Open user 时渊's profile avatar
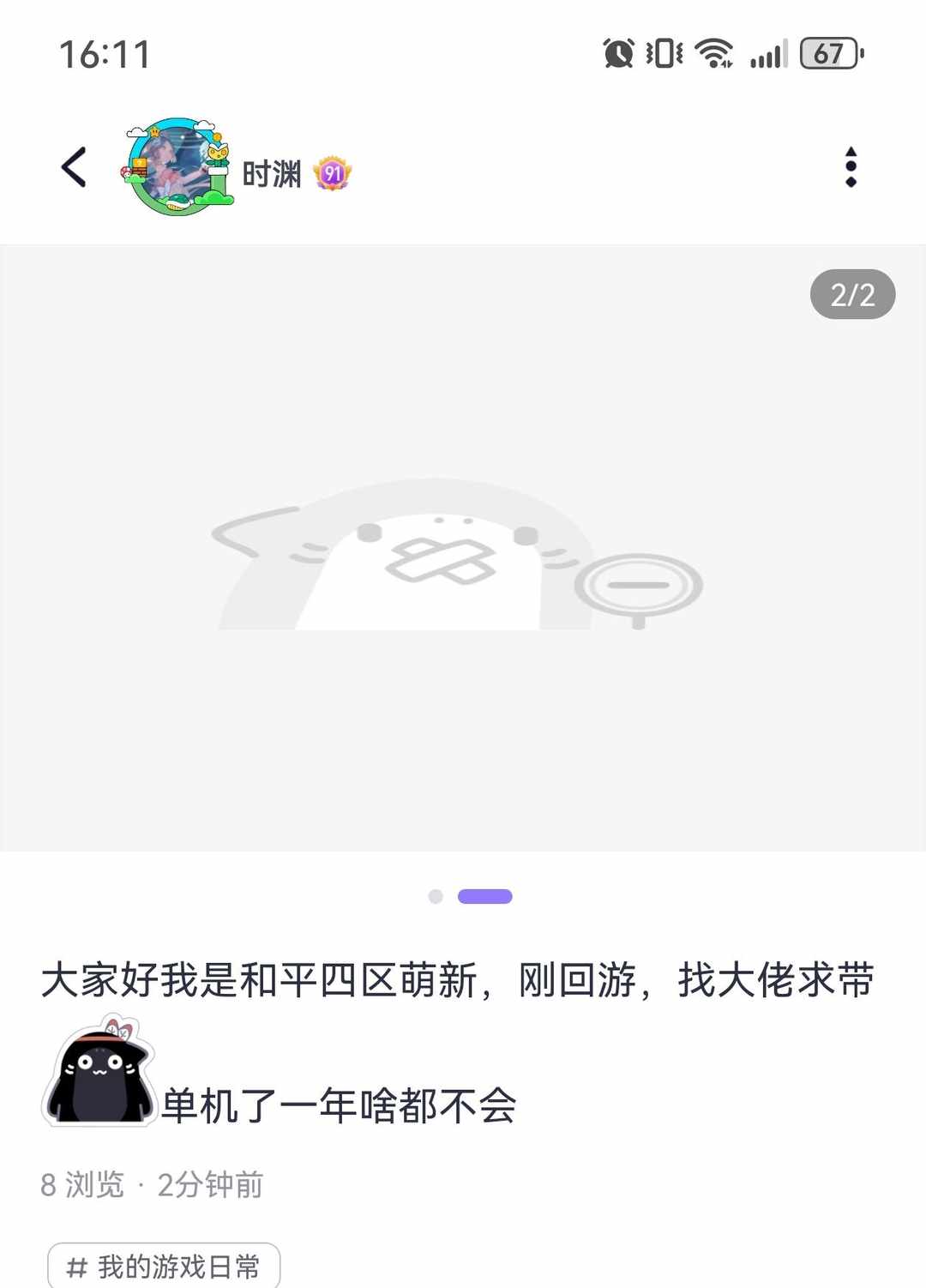This screenshot has width=926, height=1288. point(176,166)
